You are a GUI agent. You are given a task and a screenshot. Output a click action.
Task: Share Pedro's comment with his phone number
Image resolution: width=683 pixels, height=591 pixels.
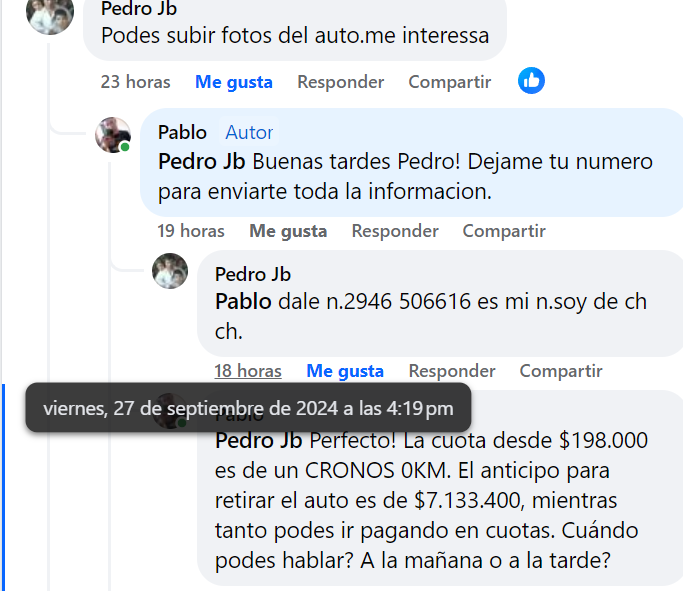[x=560, y=371]
